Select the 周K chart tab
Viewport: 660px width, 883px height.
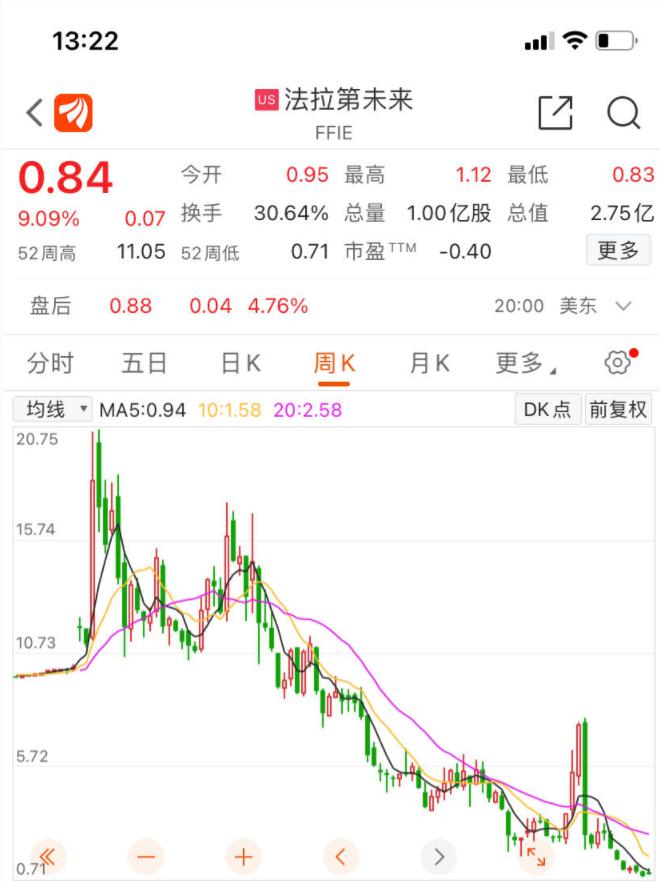click(334, 363)
